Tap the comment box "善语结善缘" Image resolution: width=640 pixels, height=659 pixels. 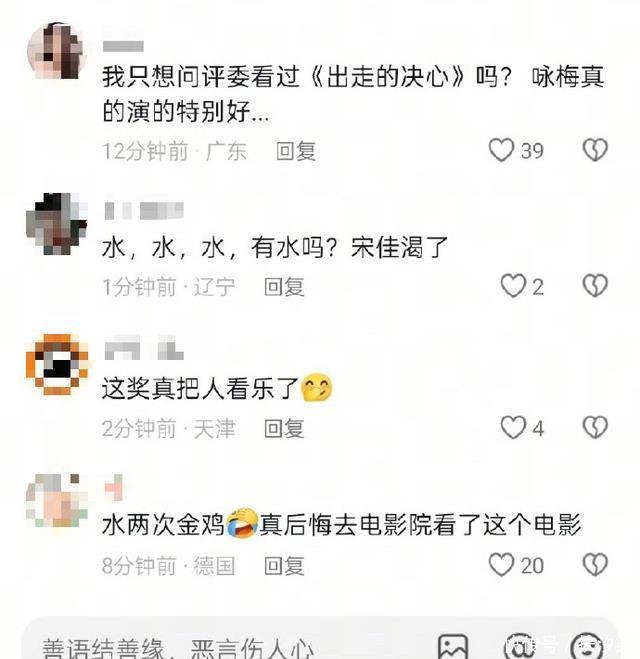(180, 646)
